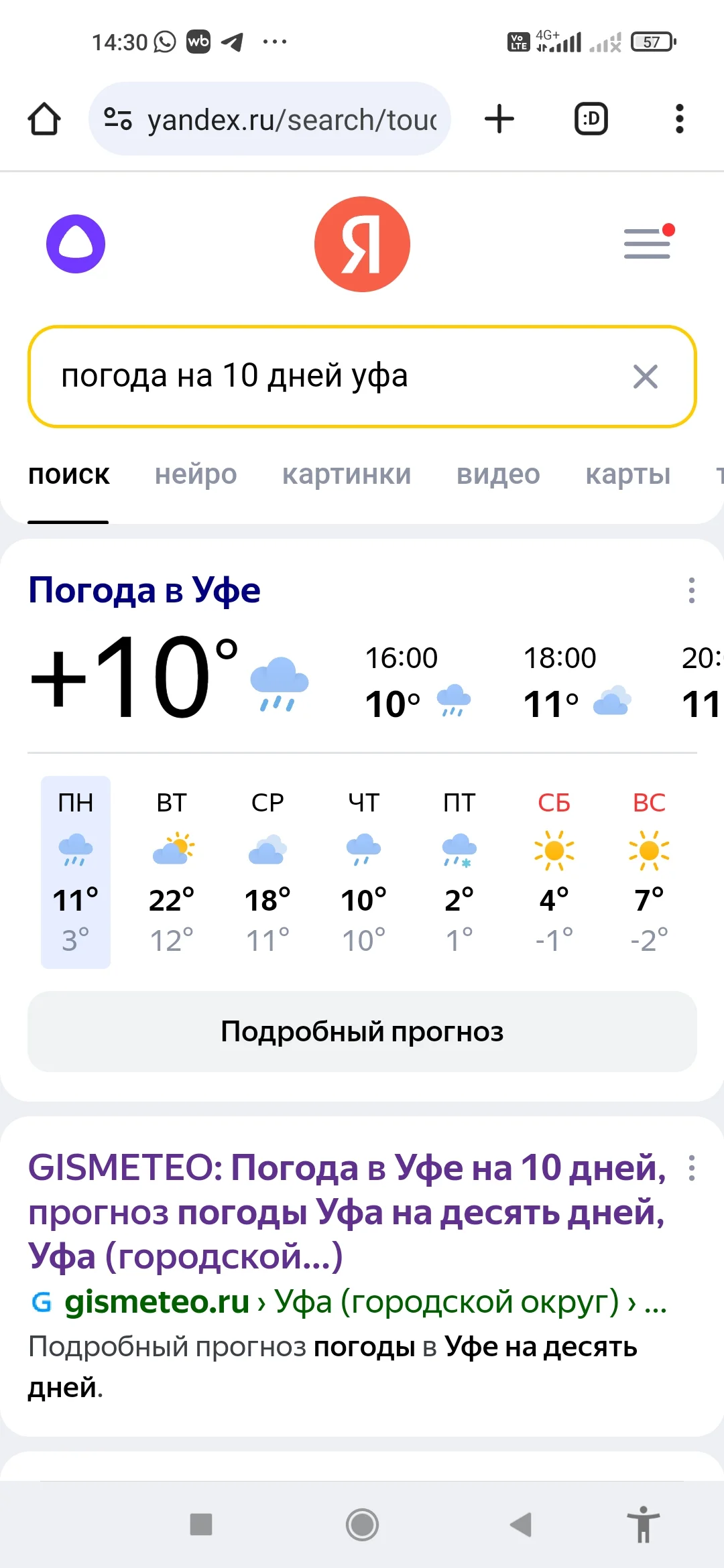Open the Подробный прогноз button
This screenshot has height=1568, width=724.
pos(362,1032)
